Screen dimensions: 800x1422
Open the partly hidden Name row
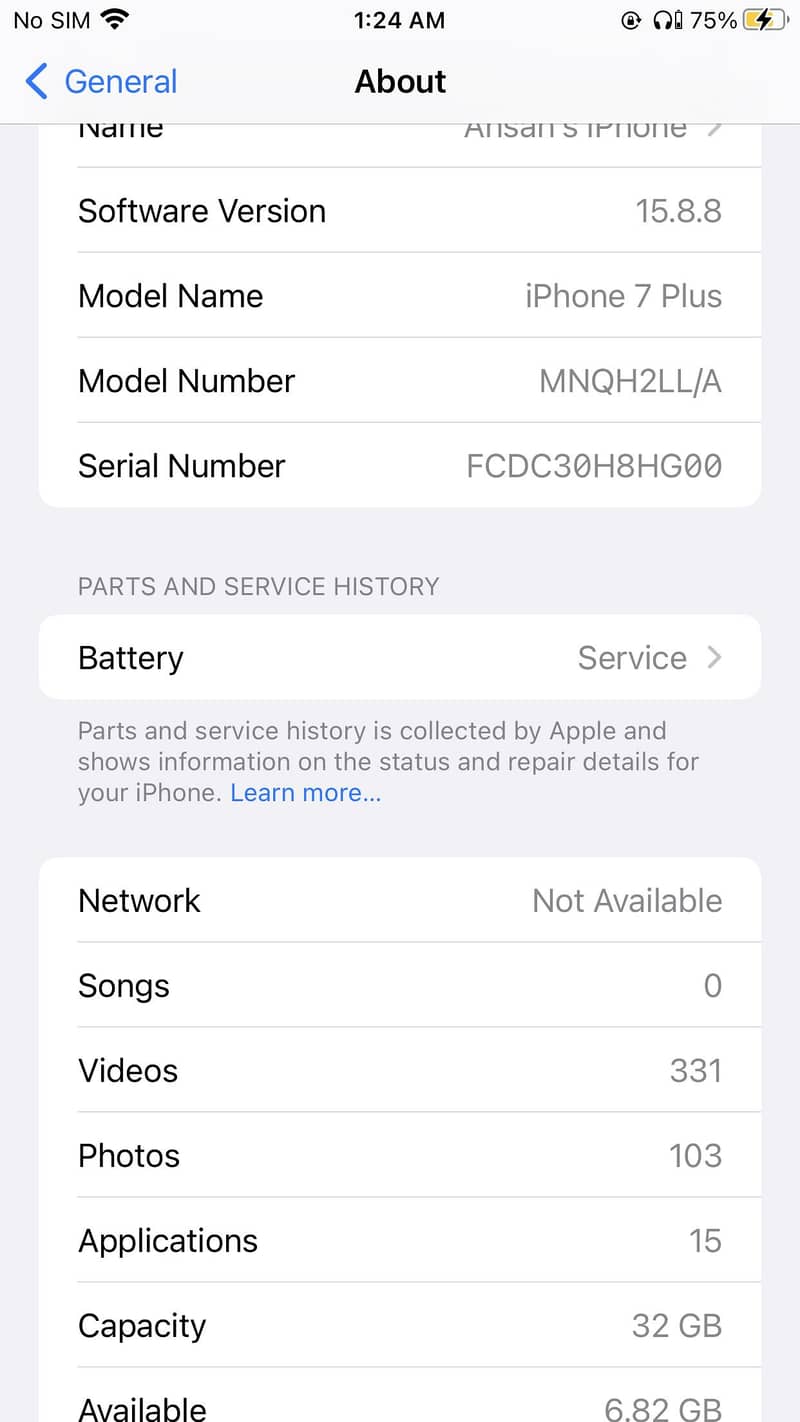click(x=400, y=145)
